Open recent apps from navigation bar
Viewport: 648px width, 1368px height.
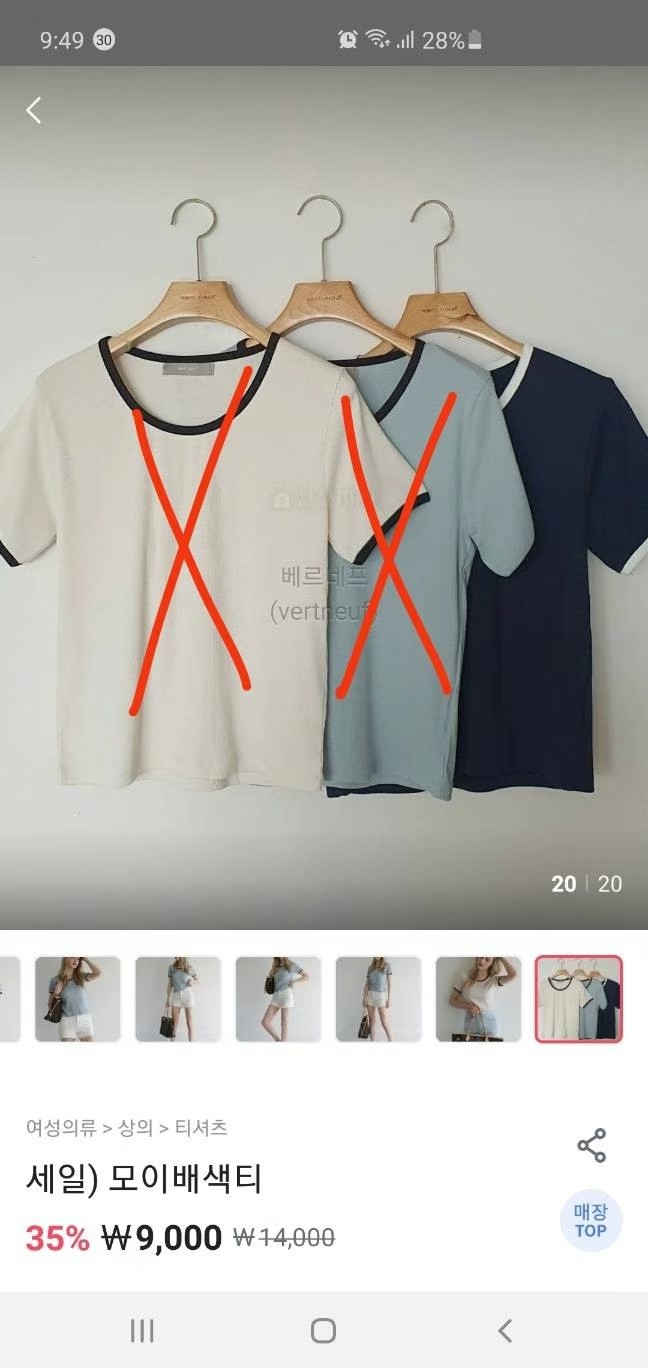[142, 1330]
